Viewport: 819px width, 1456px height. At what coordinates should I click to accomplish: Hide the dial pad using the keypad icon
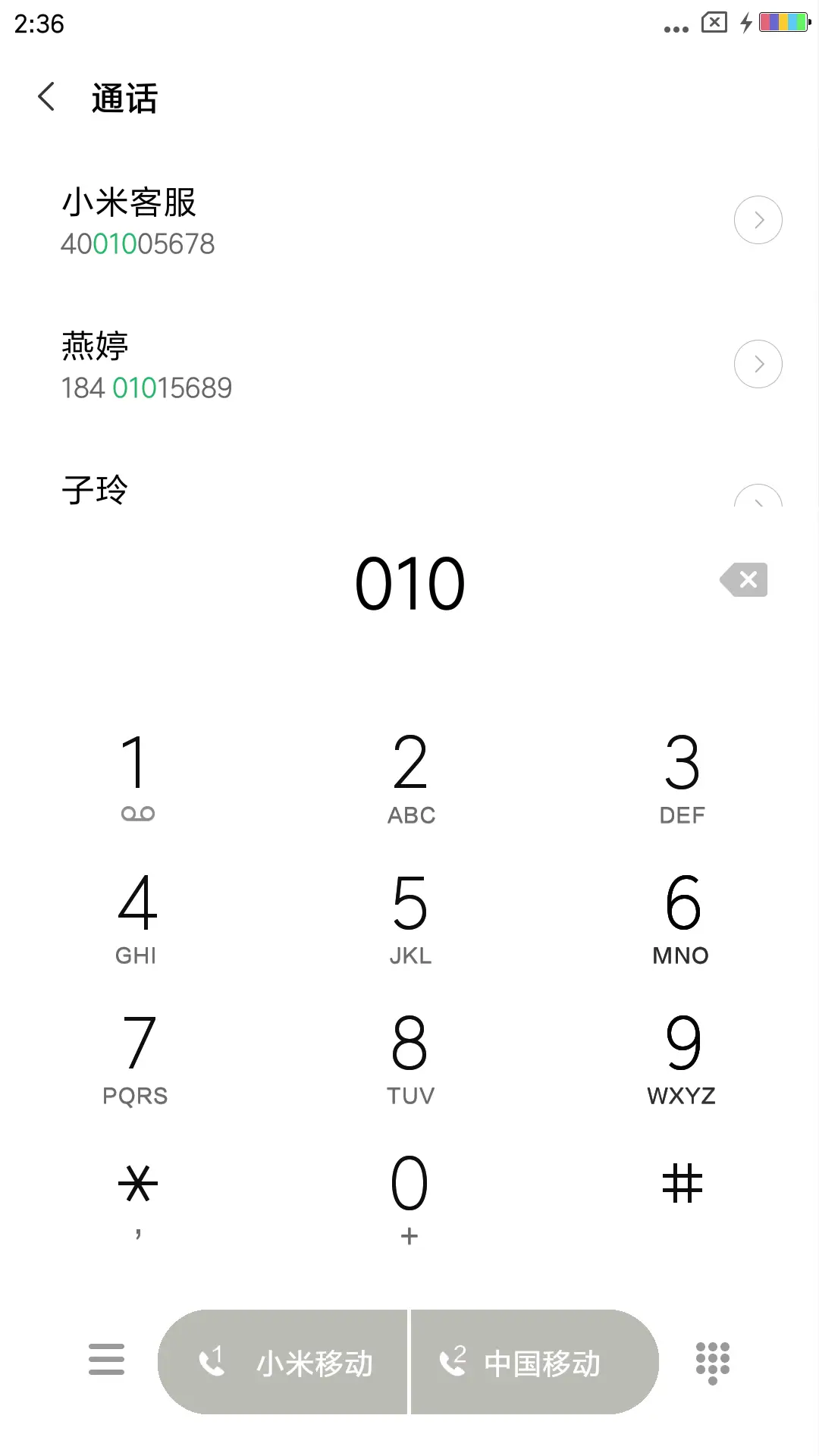tap(711, 1361)
